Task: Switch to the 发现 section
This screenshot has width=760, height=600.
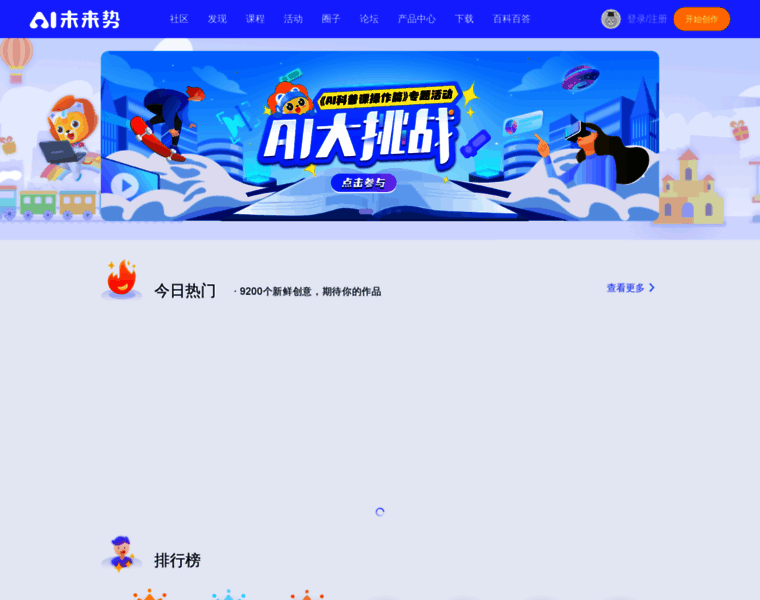Action: point(217,19)
